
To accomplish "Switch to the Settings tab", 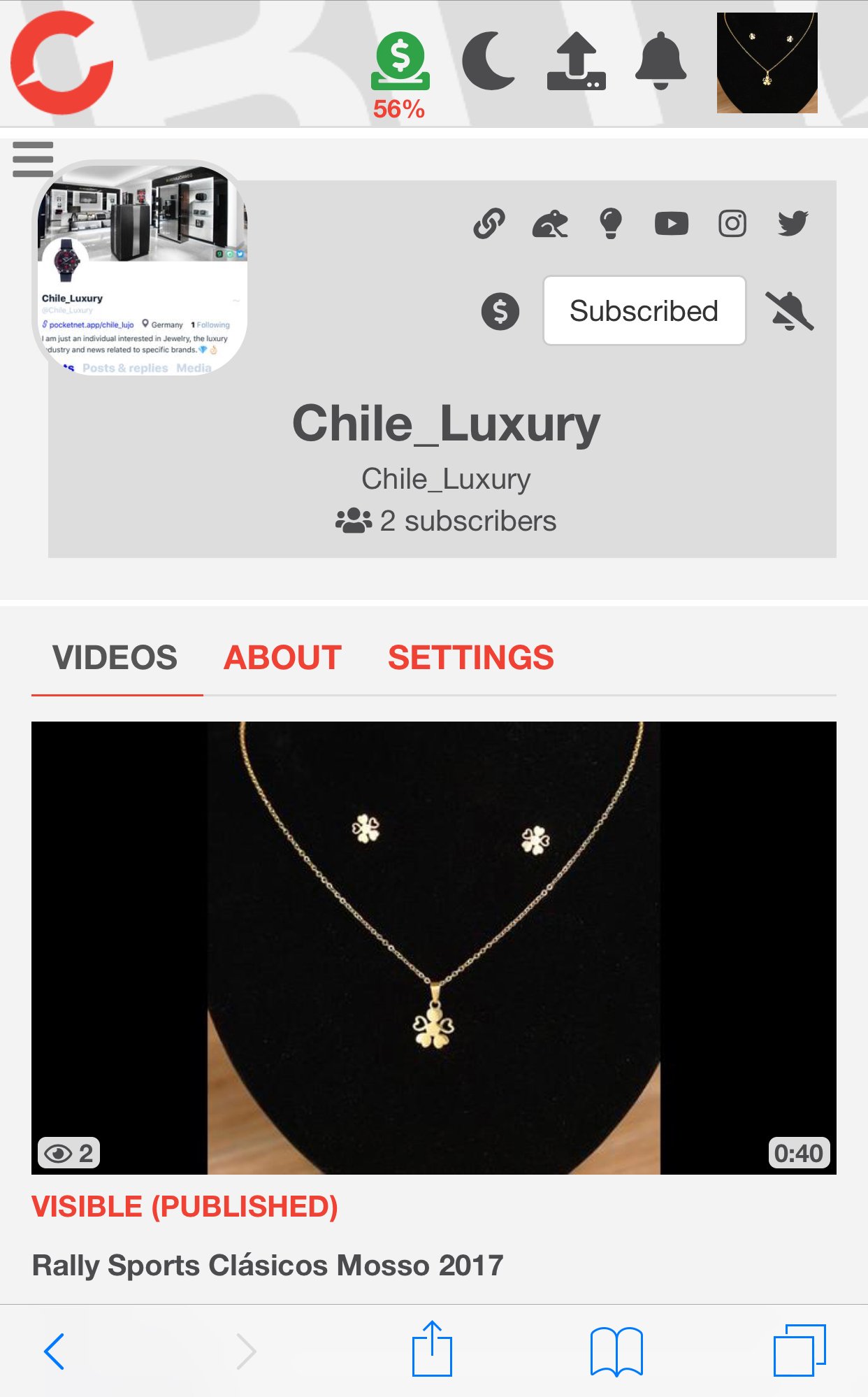I will pyautogui.click(x=471, y=658).
